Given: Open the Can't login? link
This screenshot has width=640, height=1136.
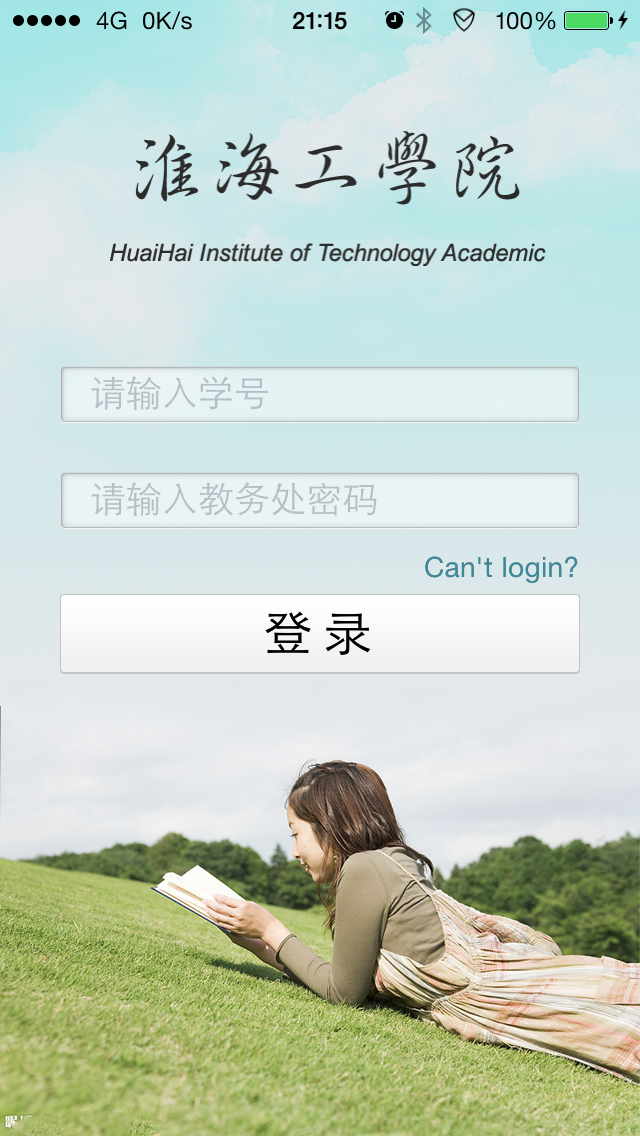Looking at the screenshot, I should [500, 568].
